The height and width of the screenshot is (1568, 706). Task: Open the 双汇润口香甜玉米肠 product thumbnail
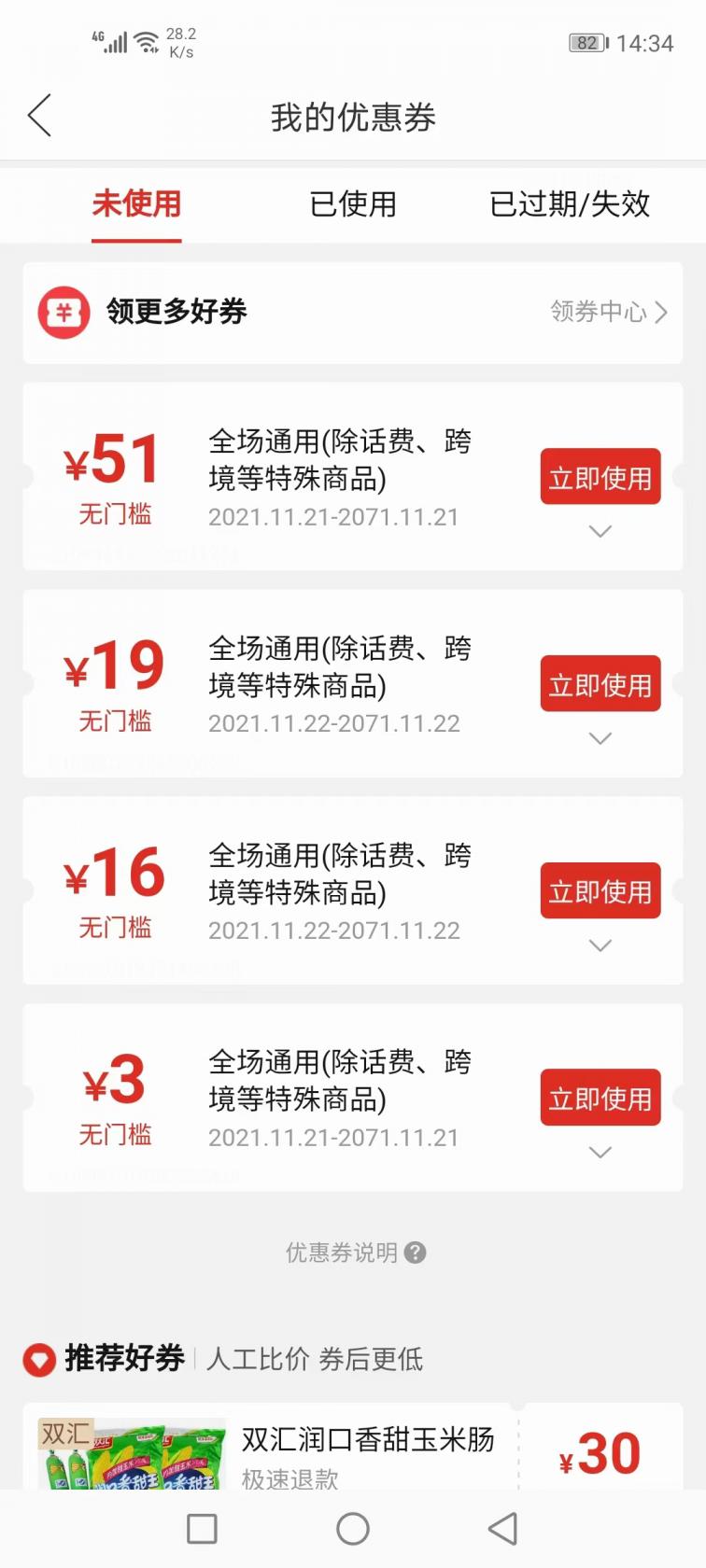tap(131, 1456)
